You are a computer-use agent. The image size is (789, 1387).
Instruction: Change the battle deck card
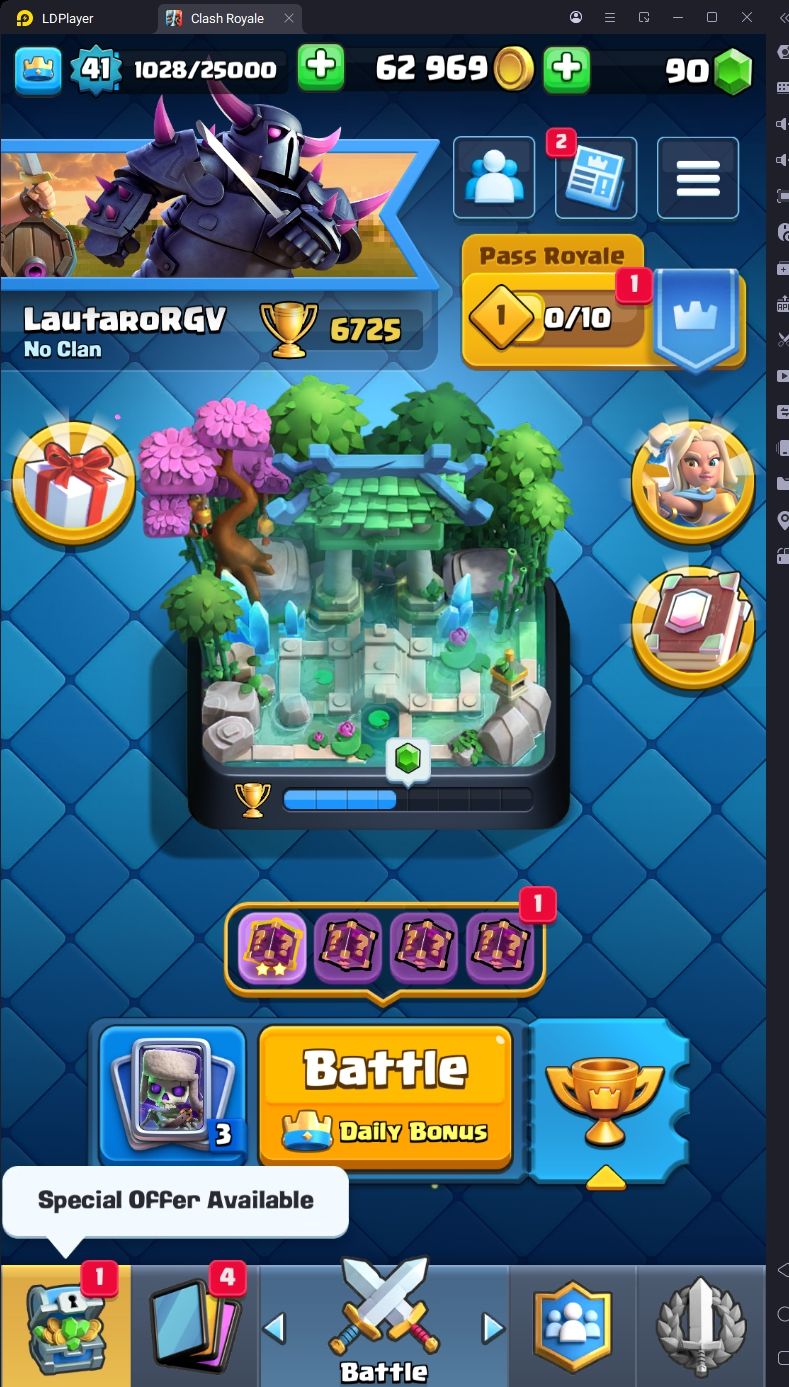(x=173, y=1095)
